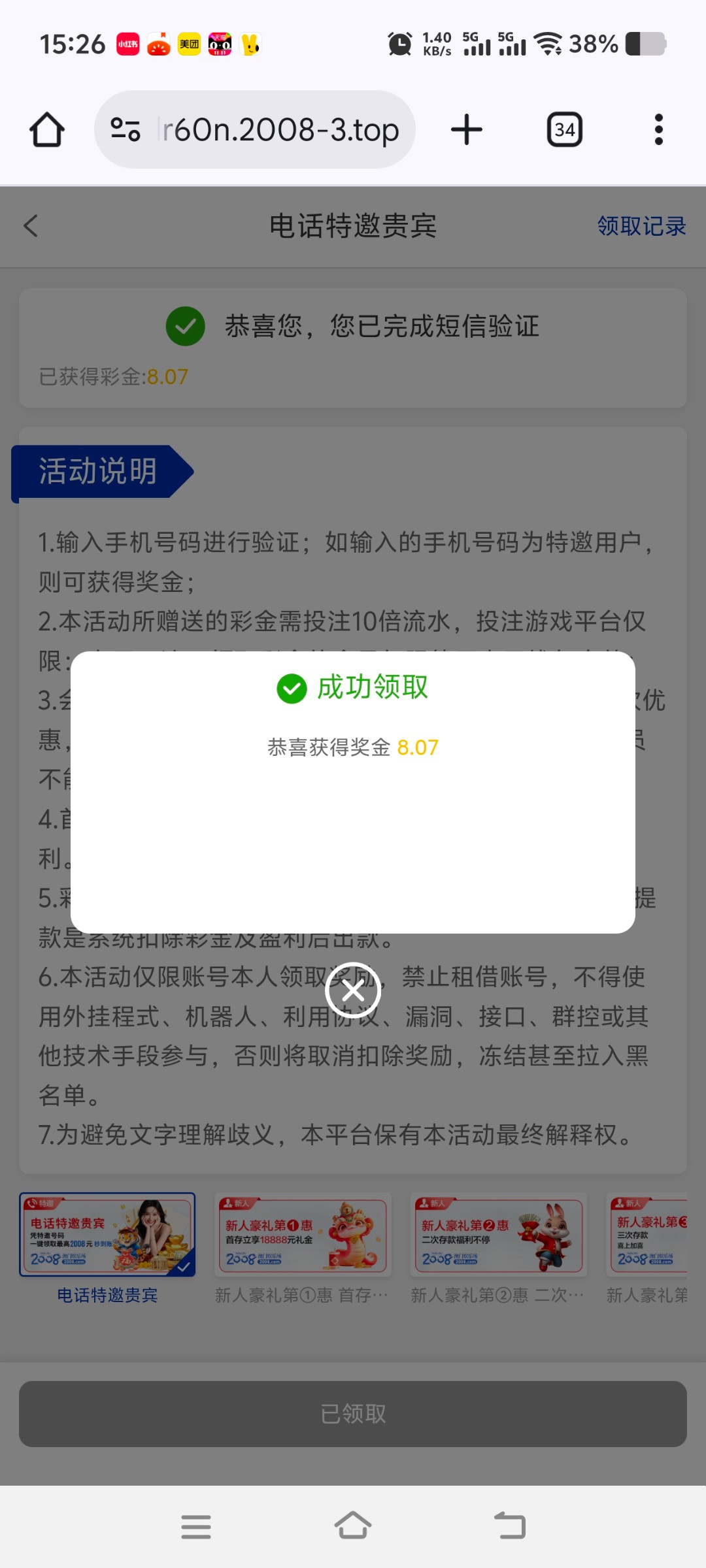Close the 成功领取 popup dialog

(x=353, y=991)
